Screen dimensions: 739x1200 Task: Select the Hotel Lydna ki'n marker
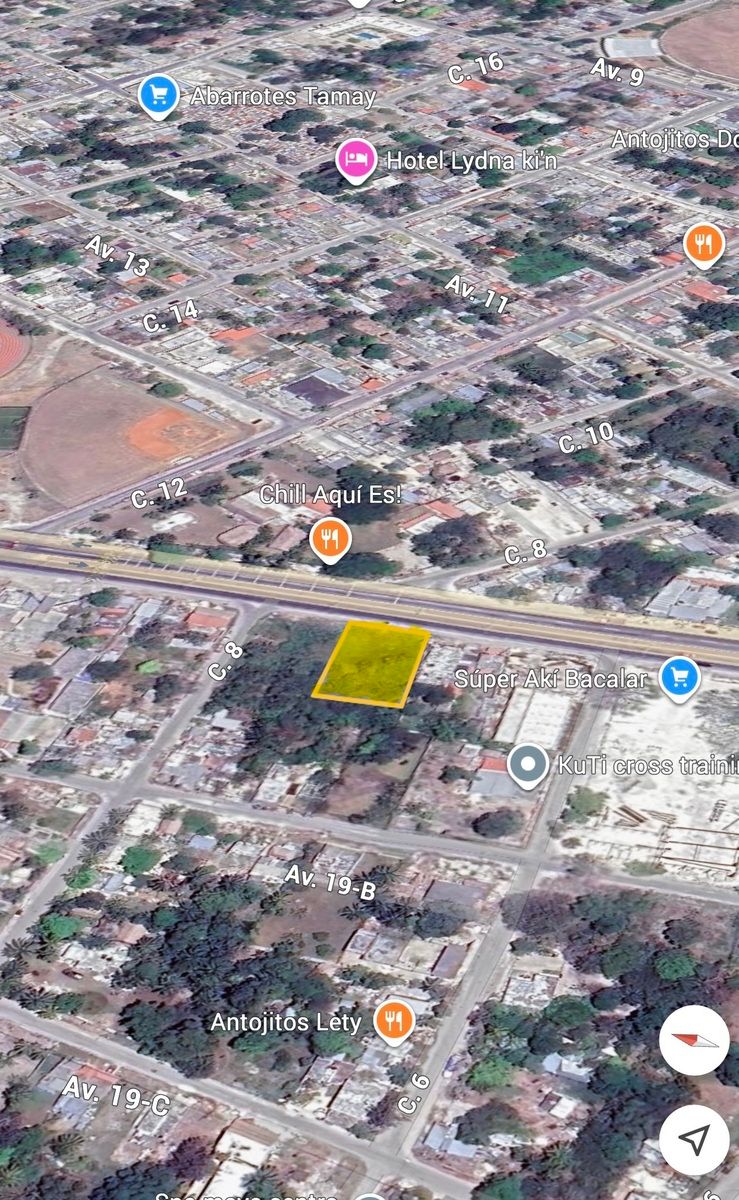[x=356, y=160]
